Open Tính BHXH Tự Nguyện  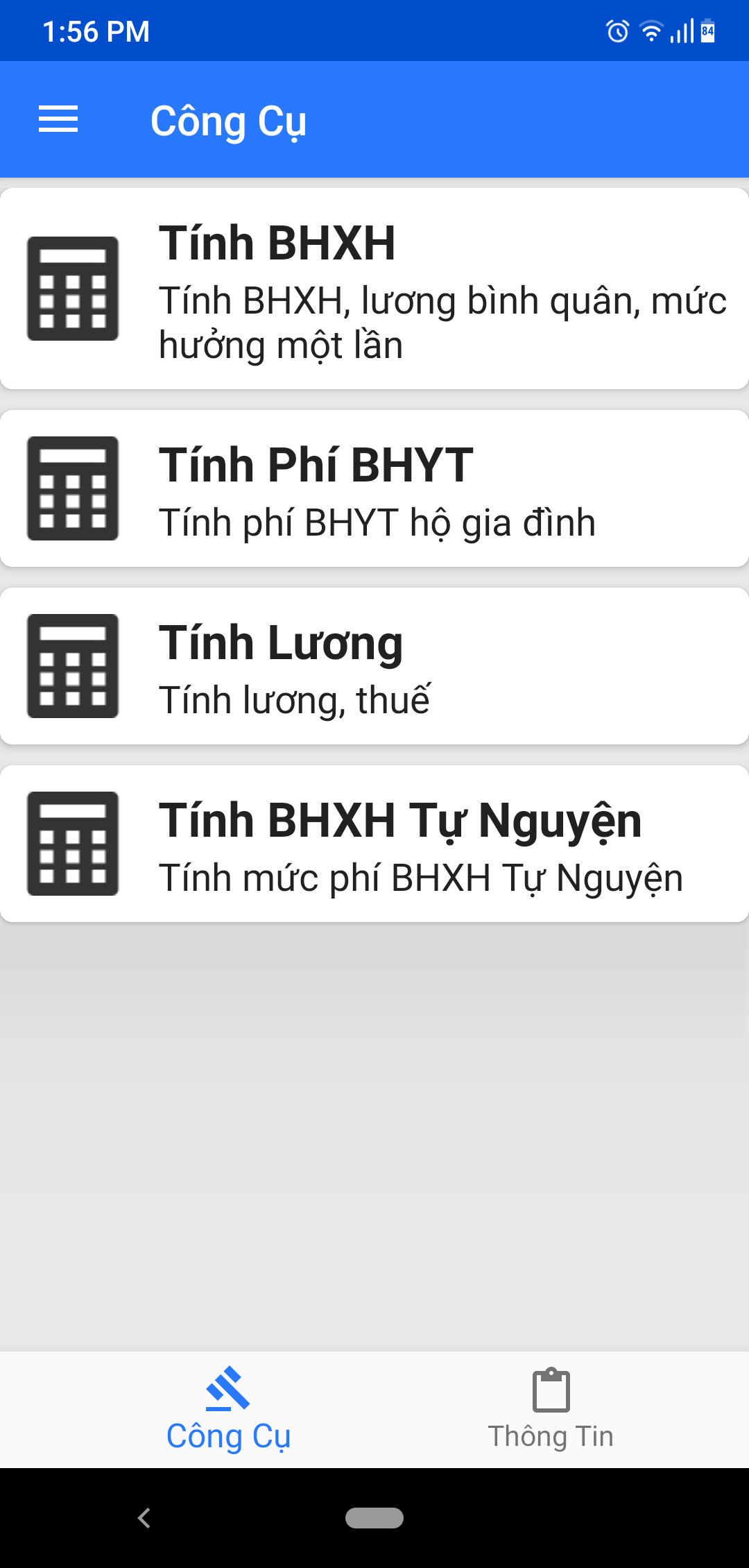(x=374, y=844)
